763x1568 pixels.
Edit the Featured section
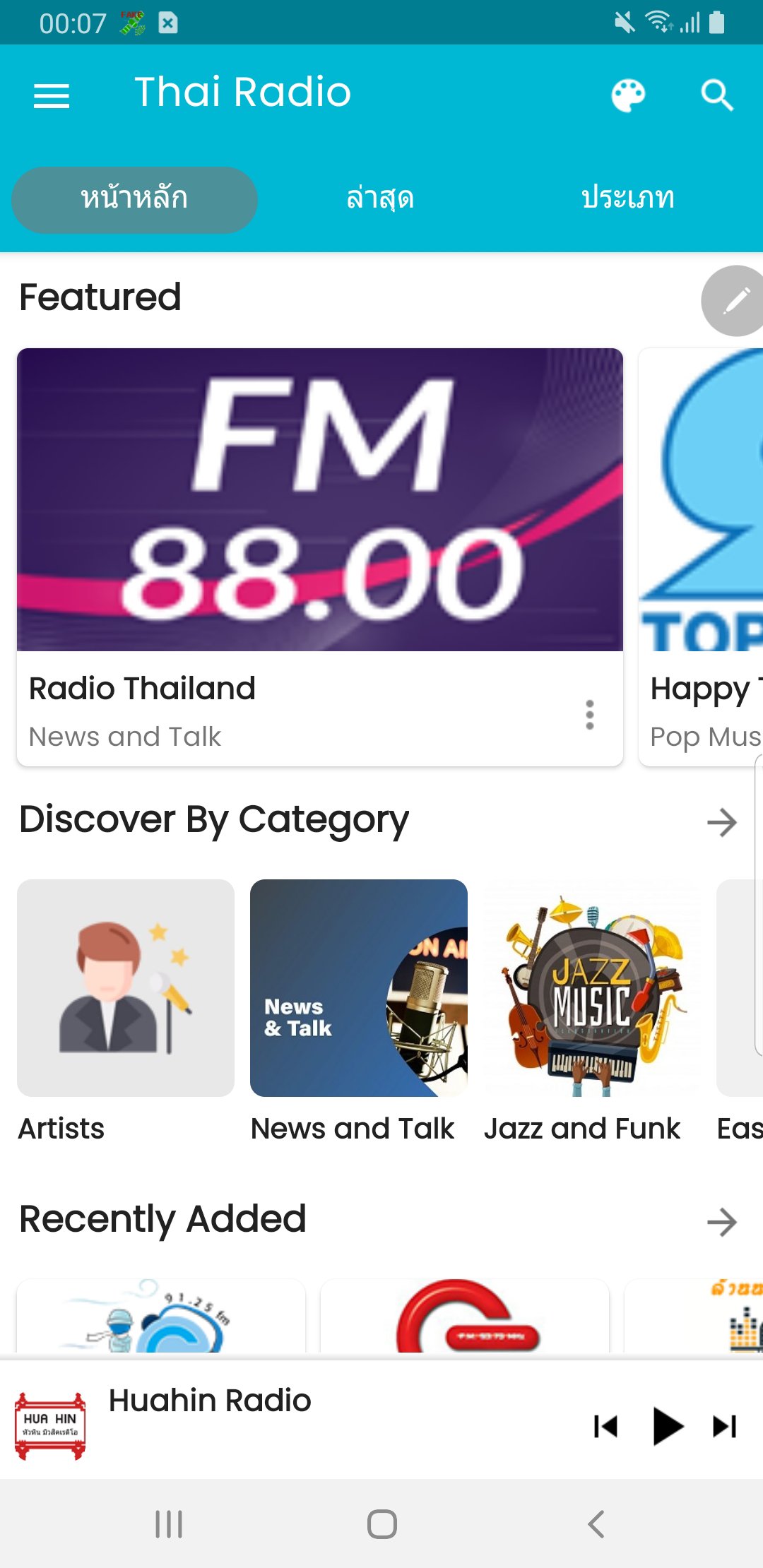(x=735, y=301)
